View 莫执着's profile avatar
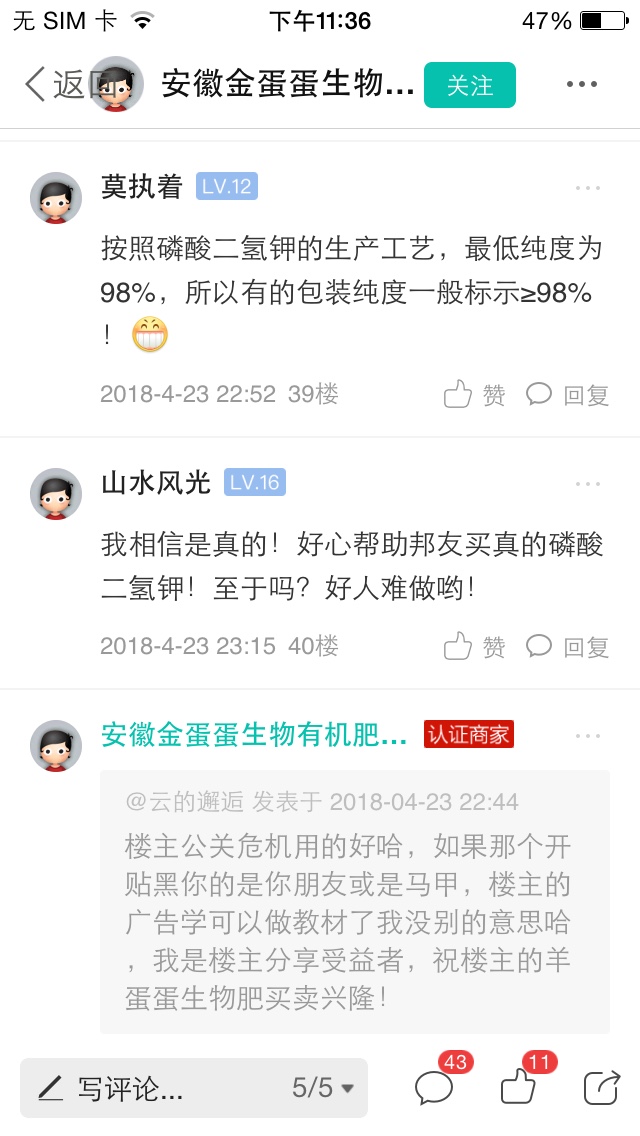 coord(56,198)
